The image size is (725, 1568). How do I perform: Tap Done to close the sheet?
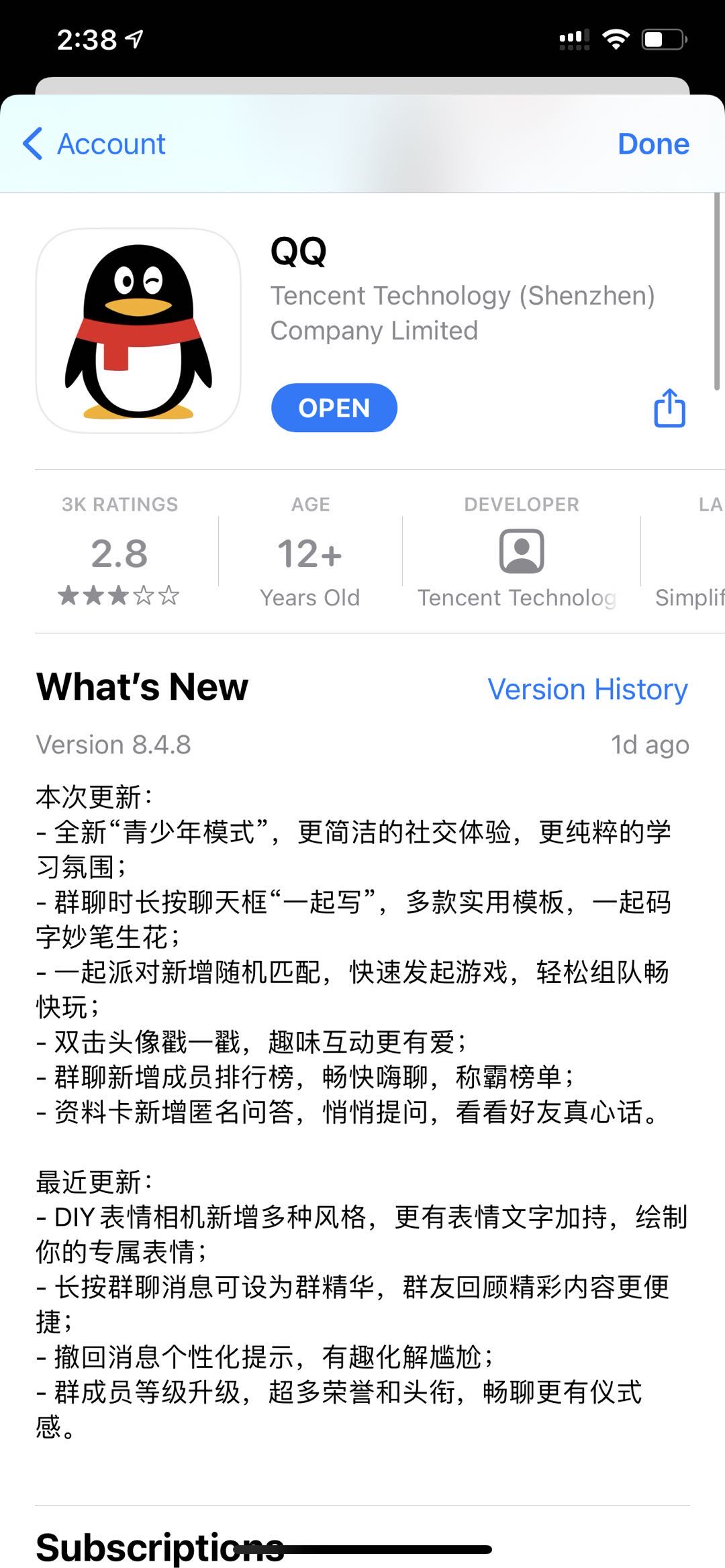pyautogui.click(x=653, y=144)
